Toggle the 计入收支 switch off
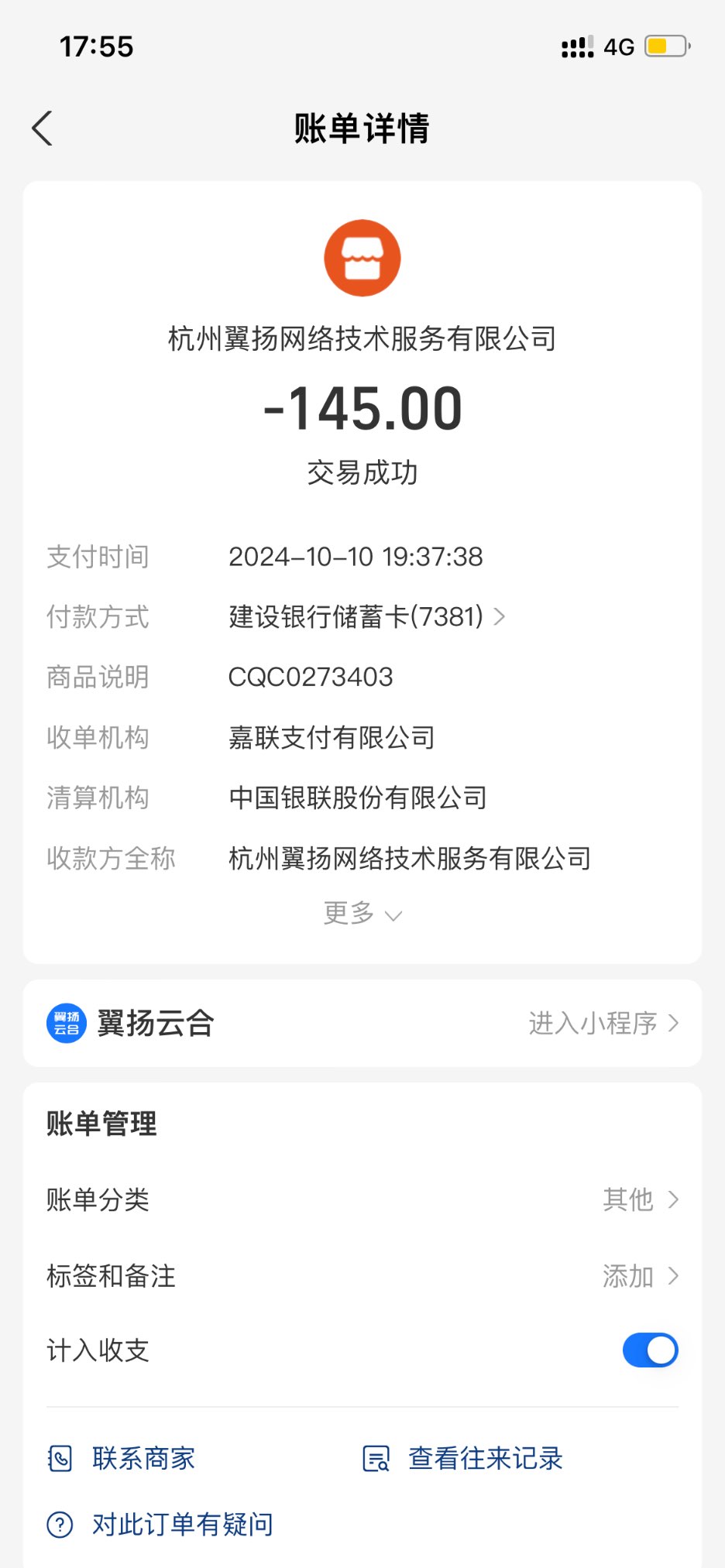Screen dimensions: 725x1568 coord(650,1350)
